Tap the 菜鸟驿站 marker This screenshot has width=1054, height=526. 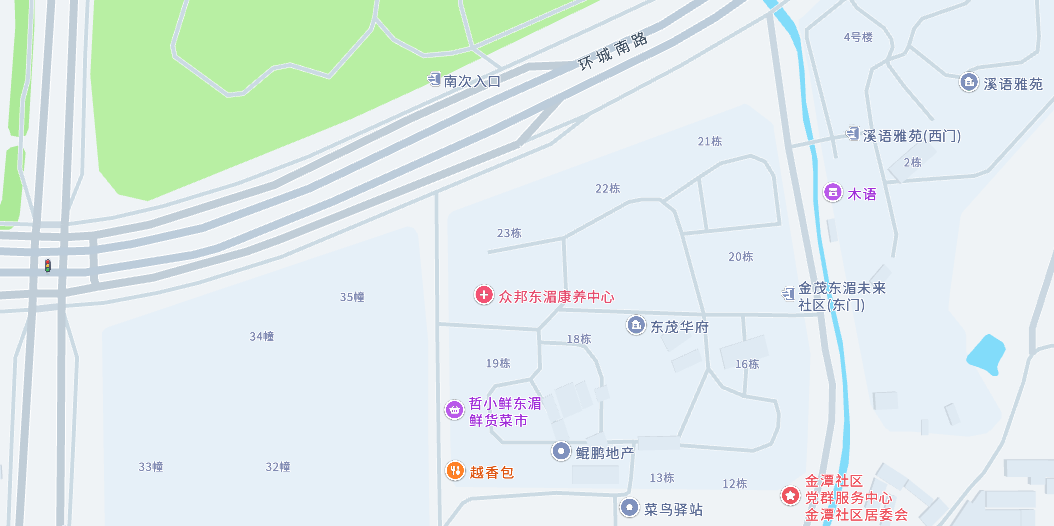coord(629,508)
